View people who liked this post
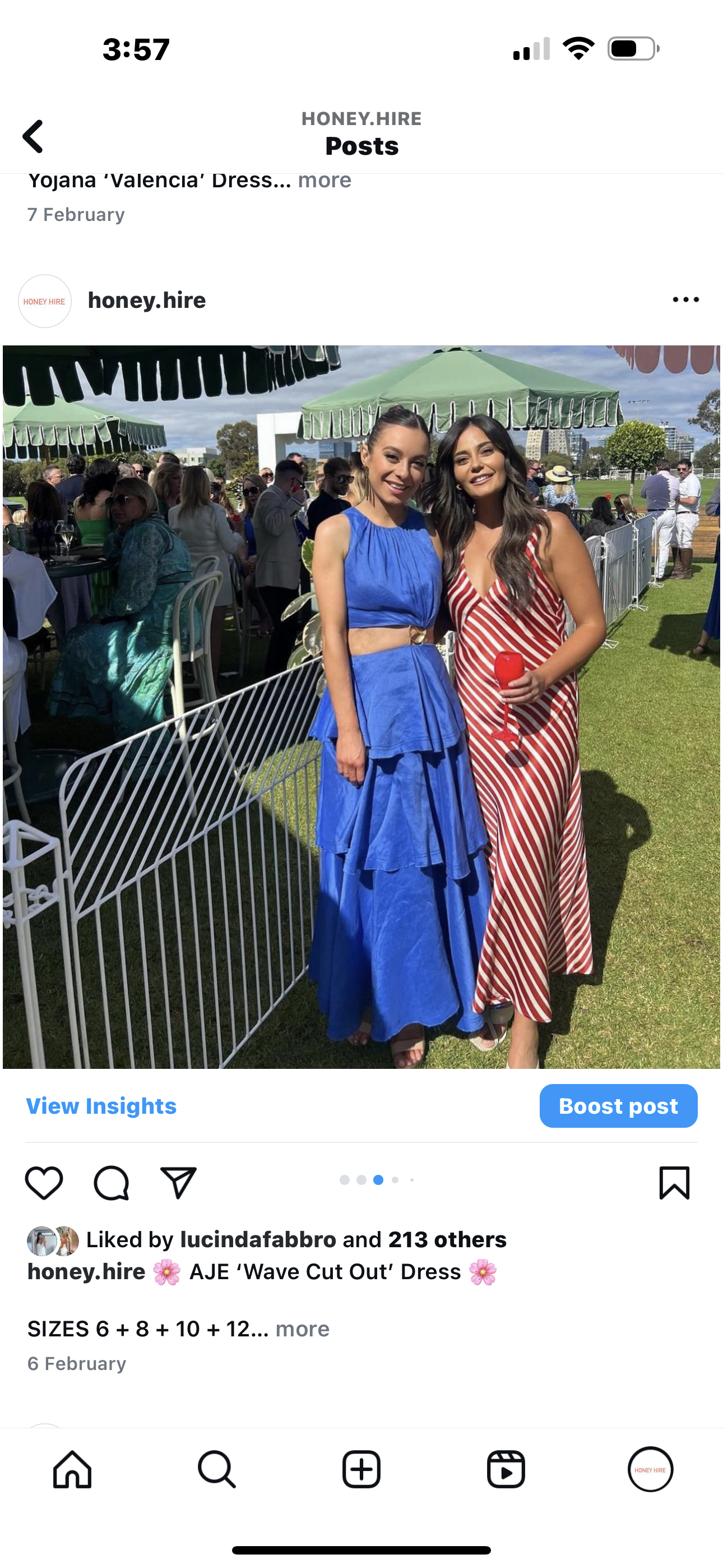 pyautogui.click(x=447, y=1240)
